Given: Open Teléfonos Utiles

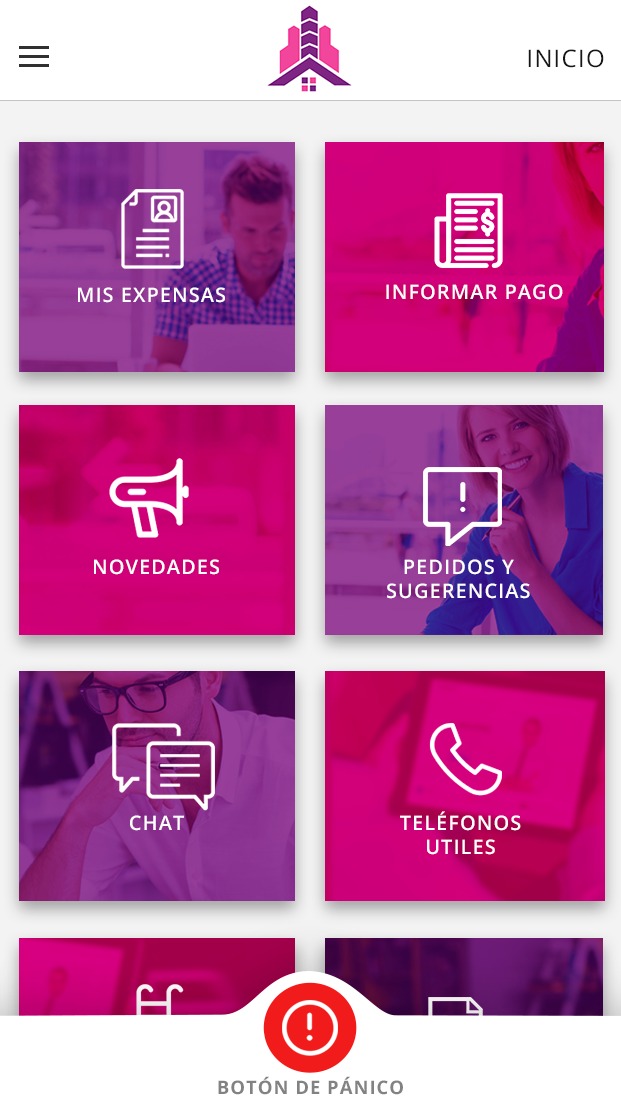Looking at the screenshot, I should point(464,786).
